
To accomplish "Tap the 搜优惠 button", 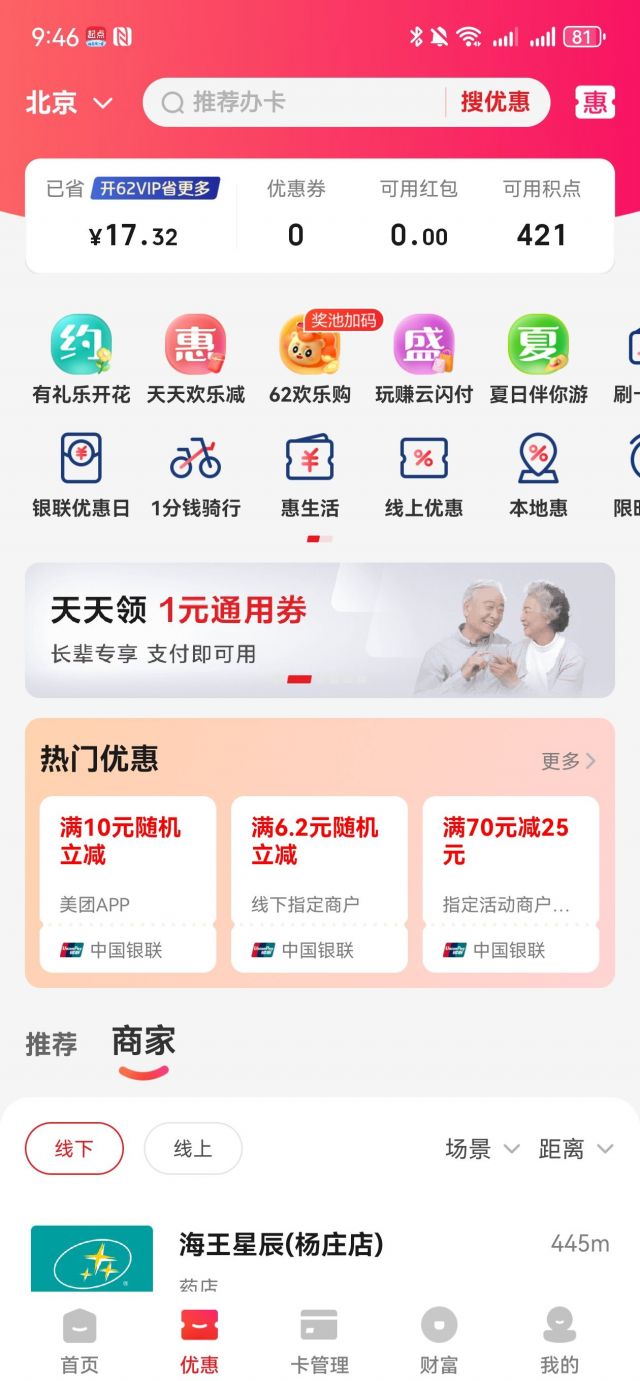I will 495,102.
